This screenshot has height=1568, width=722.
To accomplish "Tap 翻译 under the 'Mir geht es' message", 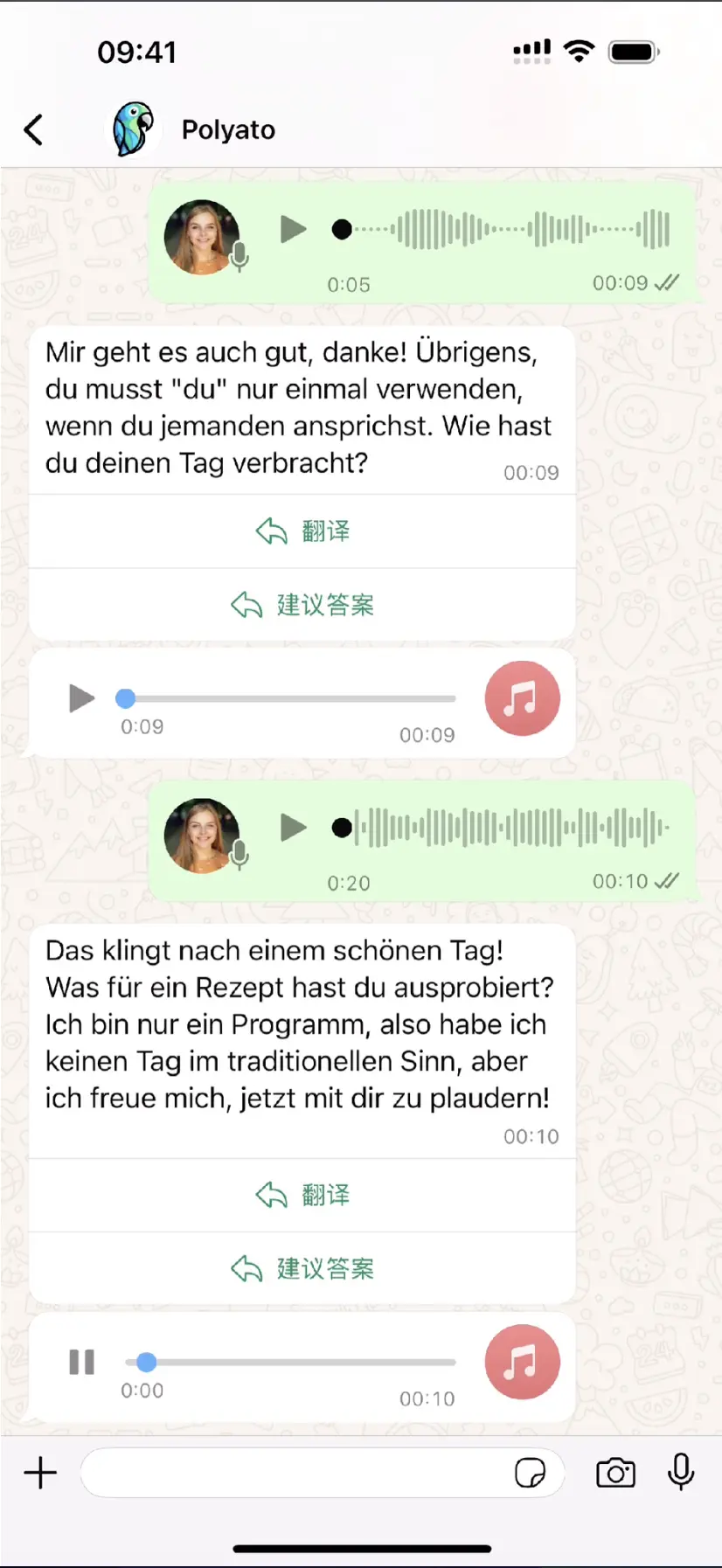I will click(302, 531).
